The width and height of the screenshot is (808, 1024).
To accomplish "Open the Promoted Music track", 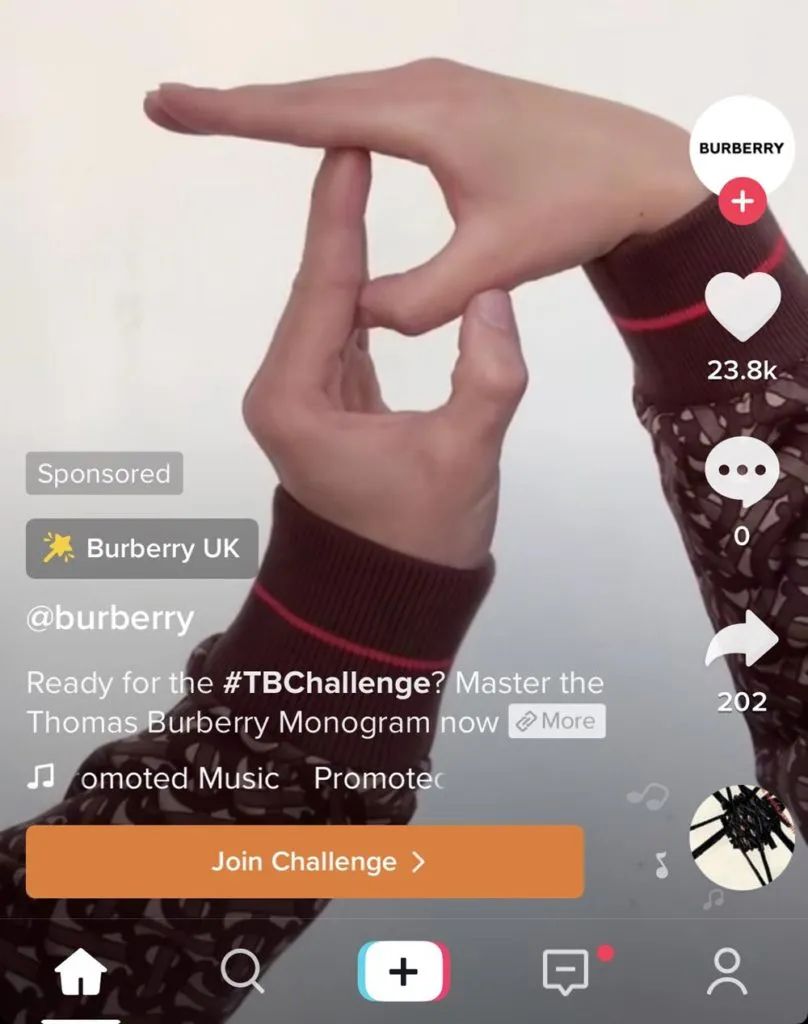I will click(175, 778).
